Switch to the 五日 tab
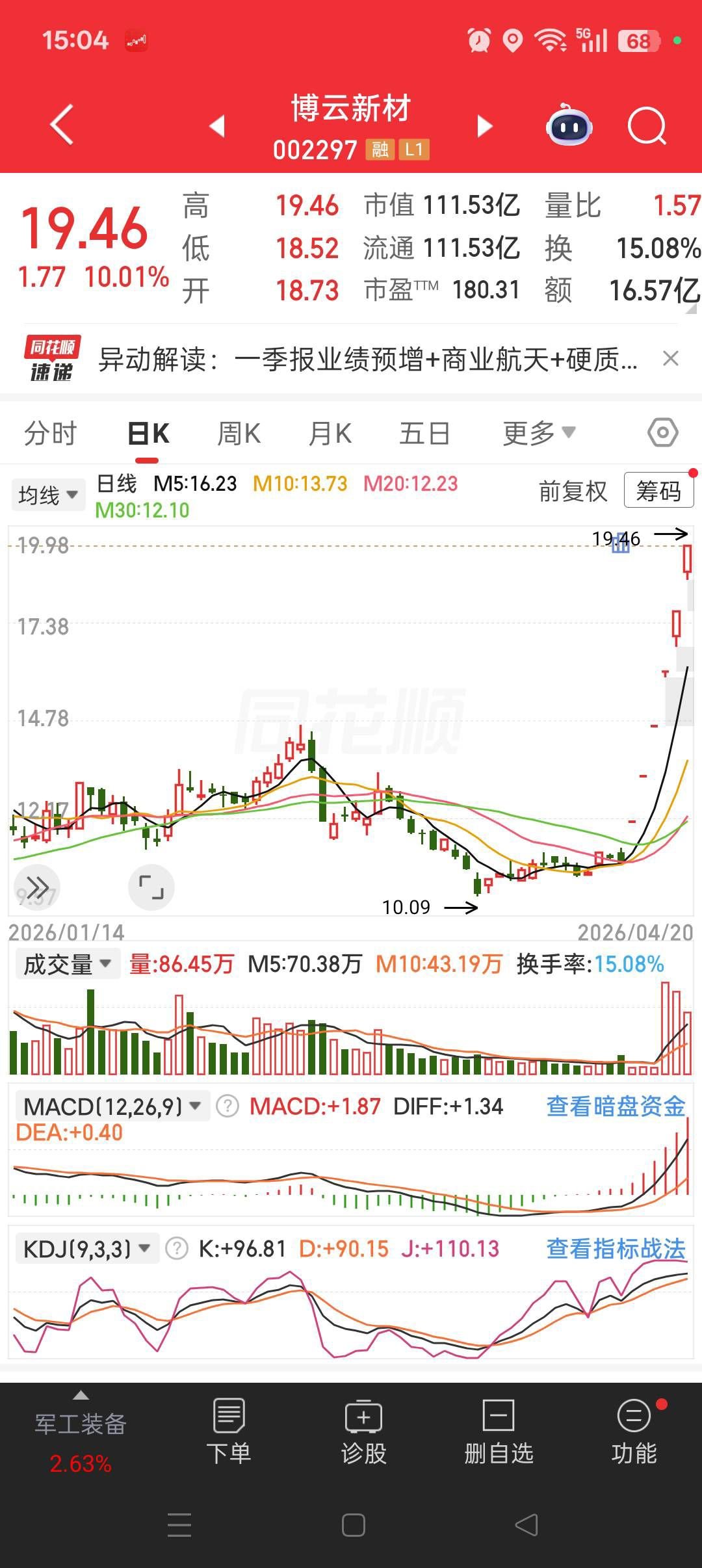 (424, 434)
